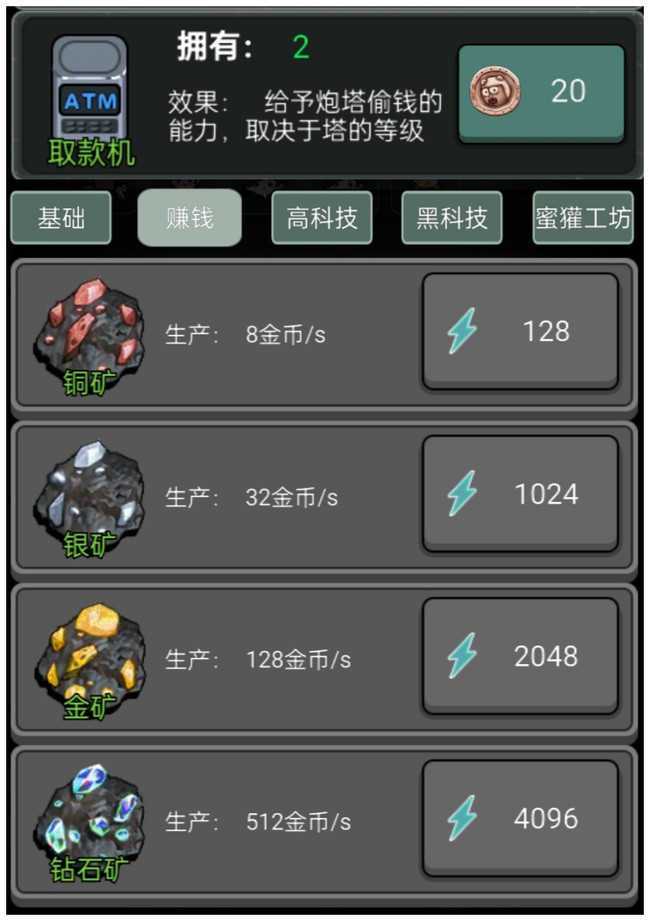
Task: Open the 蜜獾工坊 tab
Action: 583,218
